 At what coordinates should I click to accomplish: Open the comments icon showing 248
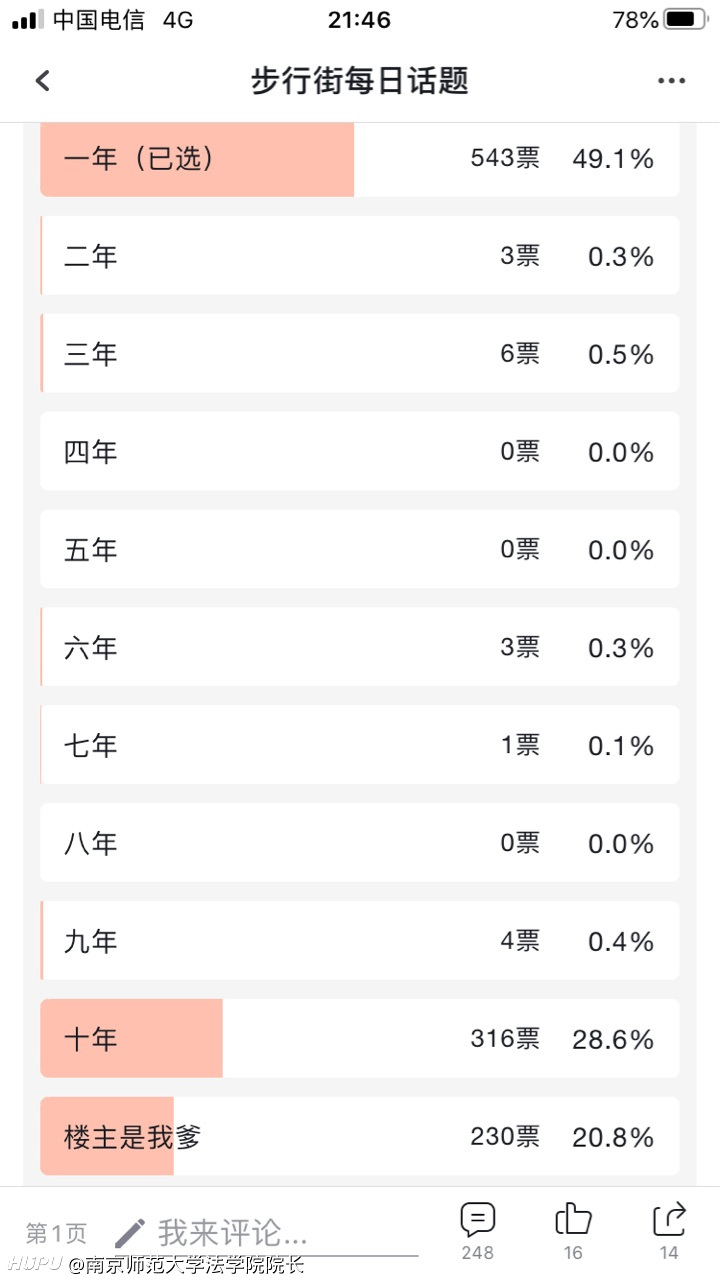(x=477, y=1231)
